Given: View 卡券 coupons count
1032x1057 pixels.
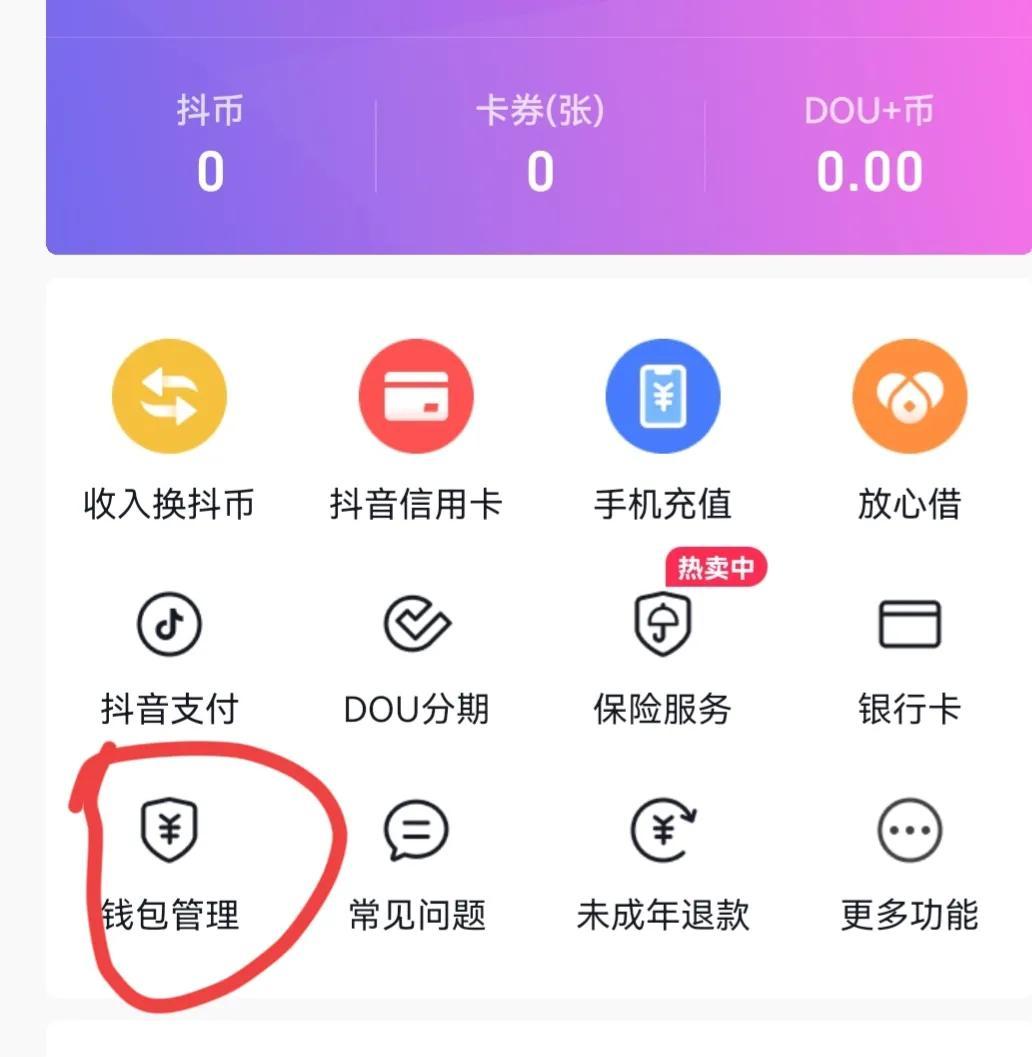Looking at the screenshot, I should [x=540, y=146].
